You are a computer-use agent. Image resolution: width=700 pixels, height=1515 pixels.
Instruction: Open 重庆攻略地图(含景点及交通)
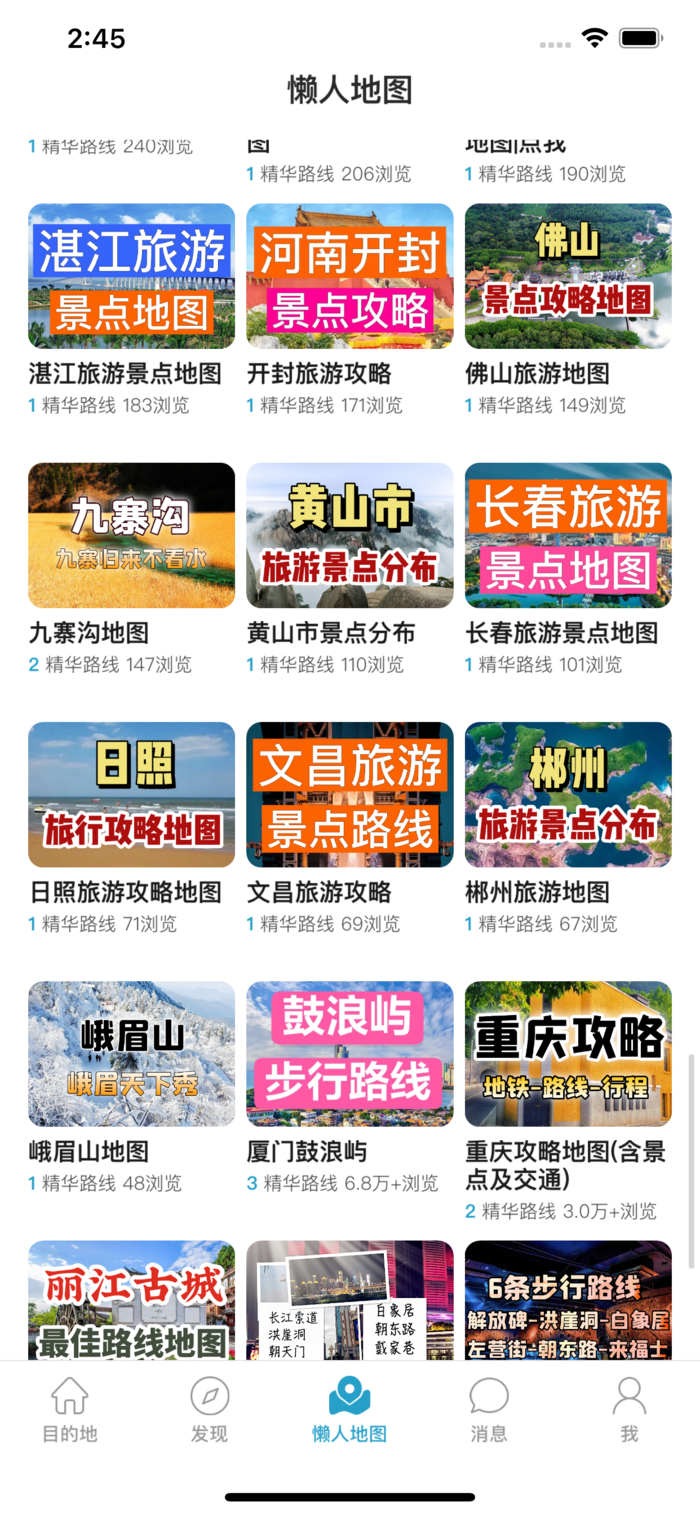point(568,1054)
